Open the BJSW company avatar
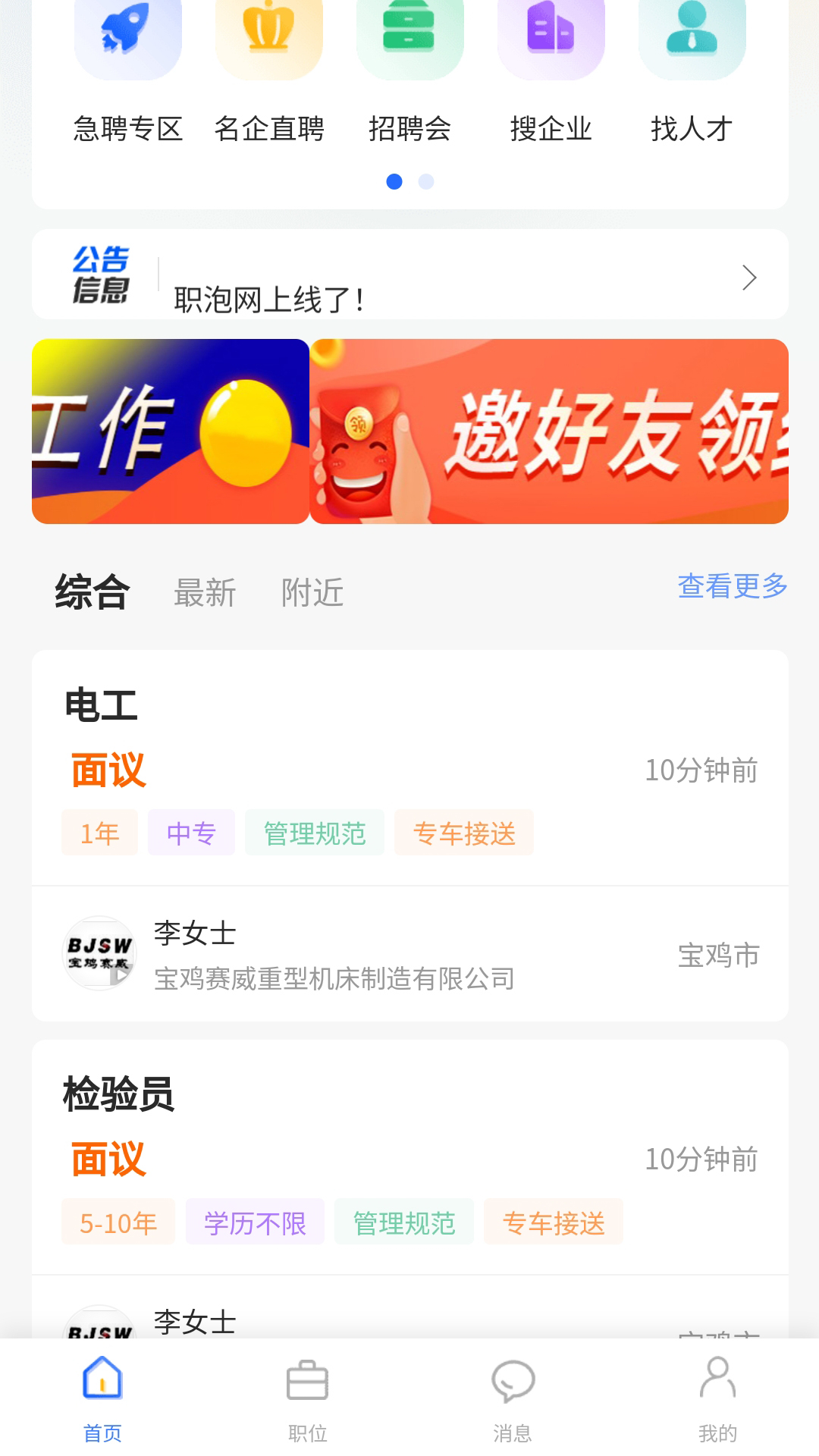Image resolution: width=819 pixels, height=1456 pixels. (99, 954)
